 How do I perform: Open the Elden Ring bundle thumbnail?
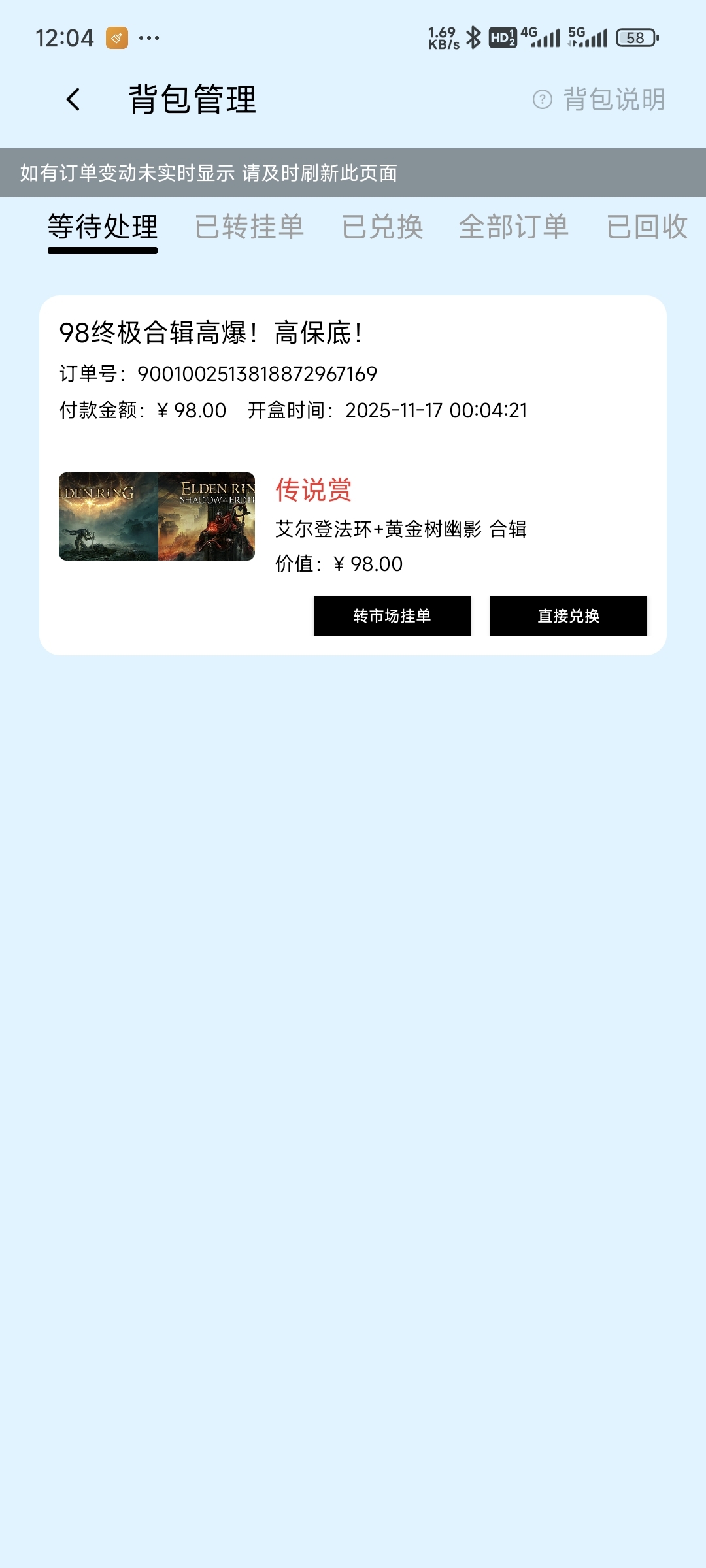[157, 516]
